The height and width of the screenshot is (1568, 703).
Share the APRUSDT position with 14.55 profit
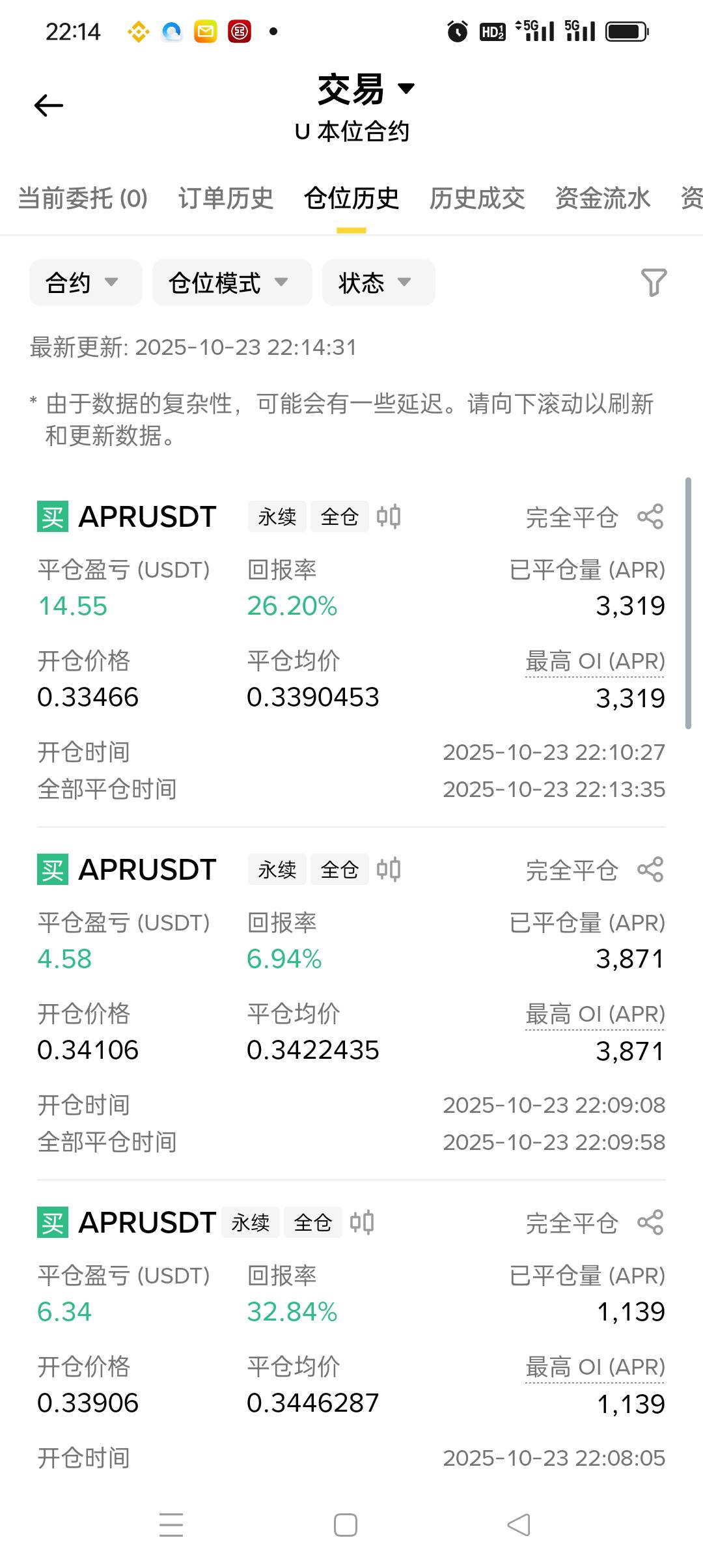click(x=650, y=517)
